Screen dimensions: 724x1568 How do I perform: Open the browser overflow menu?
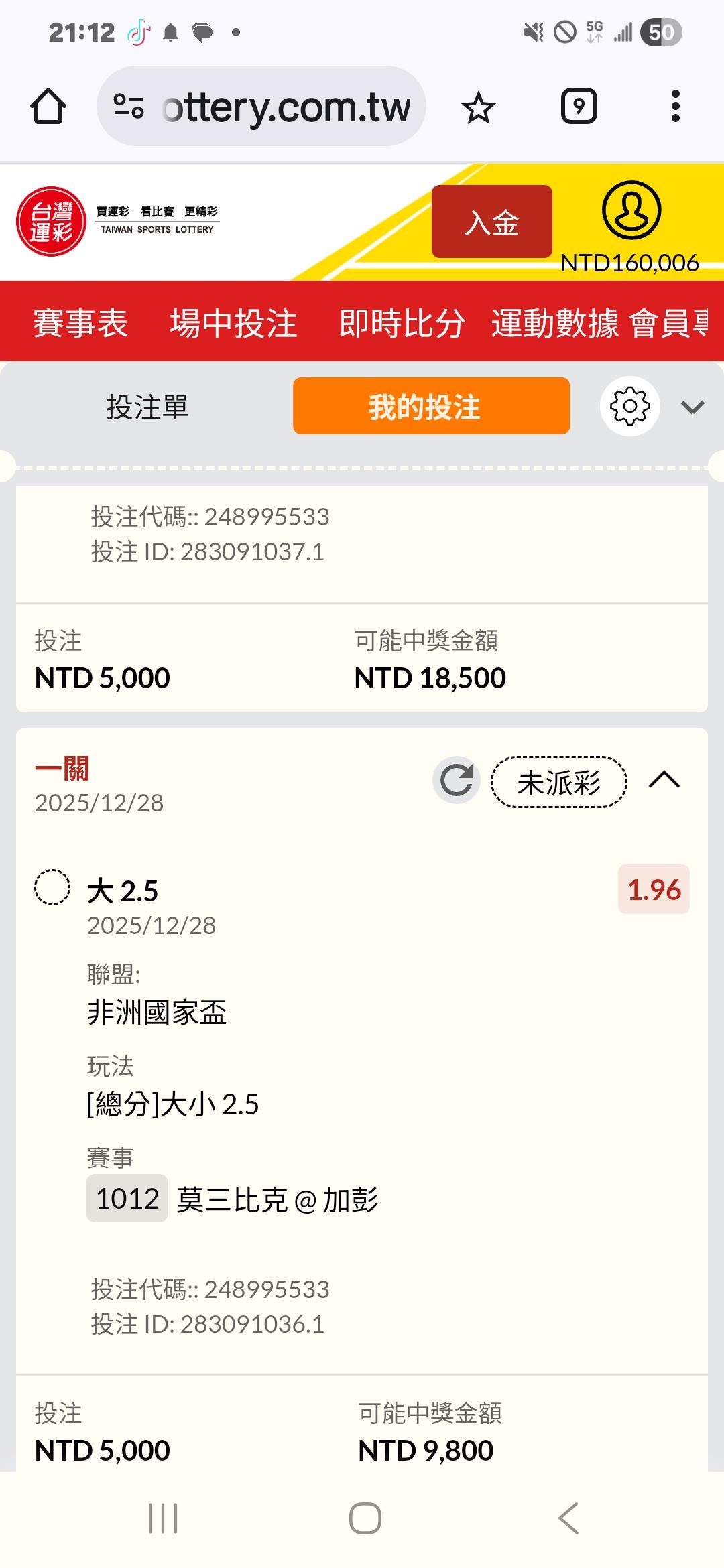[675, 107]
